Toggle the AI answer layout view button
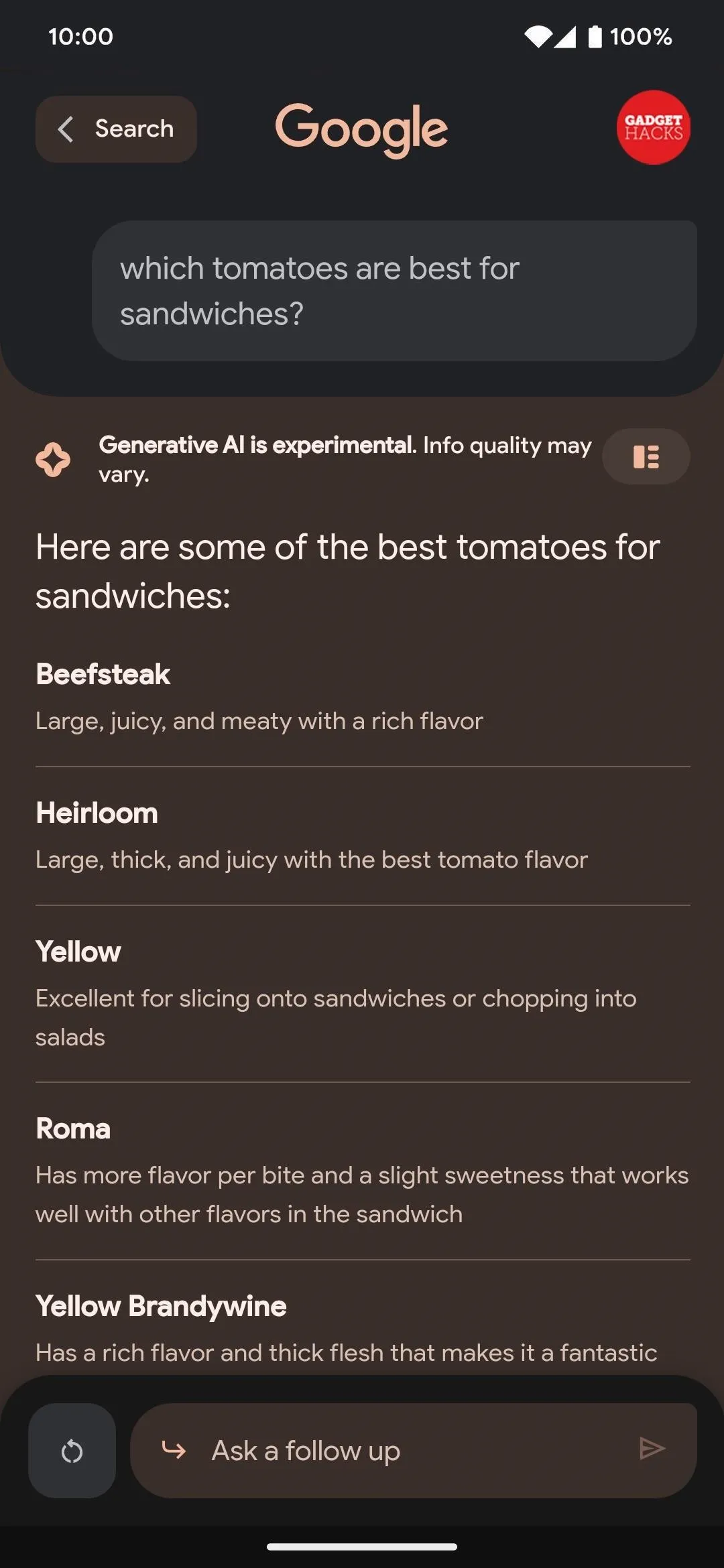This screenshot has height=1568, width=724. coord(646,457)
